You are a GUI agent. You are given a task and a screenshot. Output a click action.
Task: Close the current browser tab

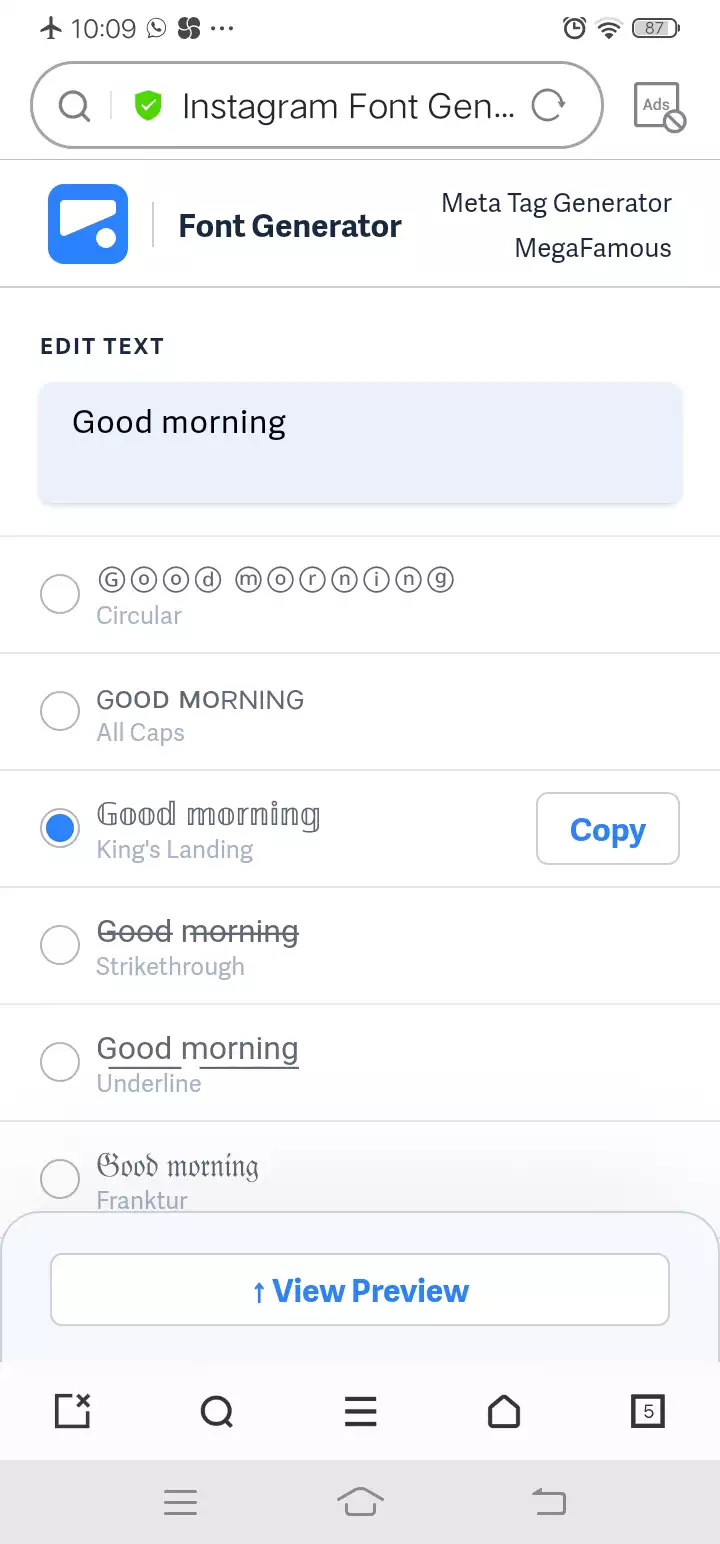(72, 1411)
